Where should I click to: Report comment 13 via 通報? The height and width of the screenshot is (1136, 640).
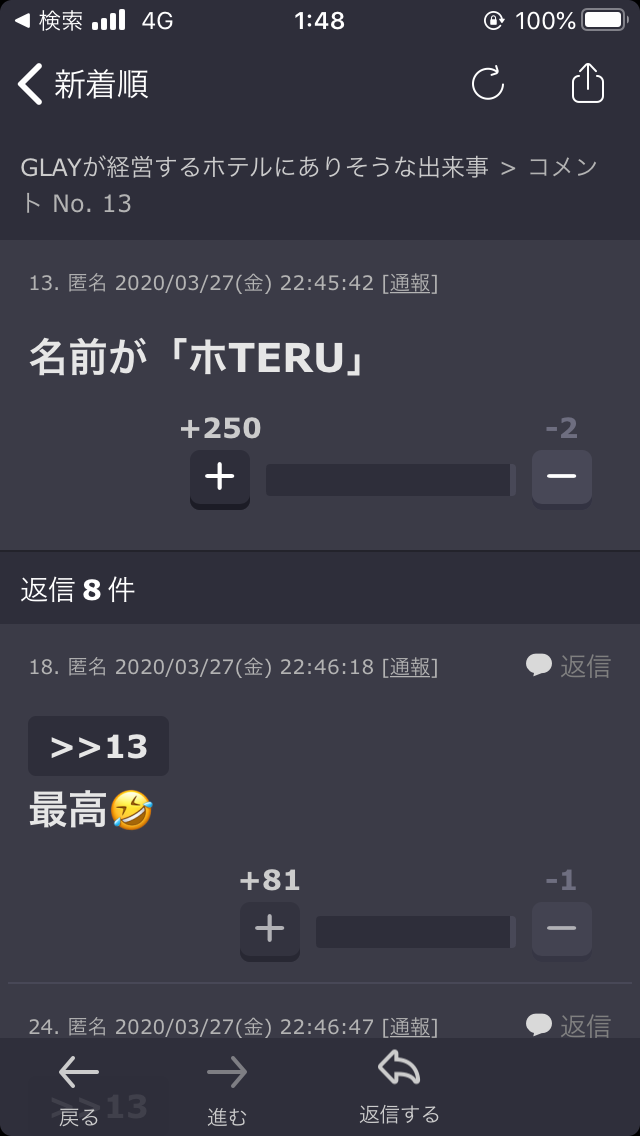[410, 284]
